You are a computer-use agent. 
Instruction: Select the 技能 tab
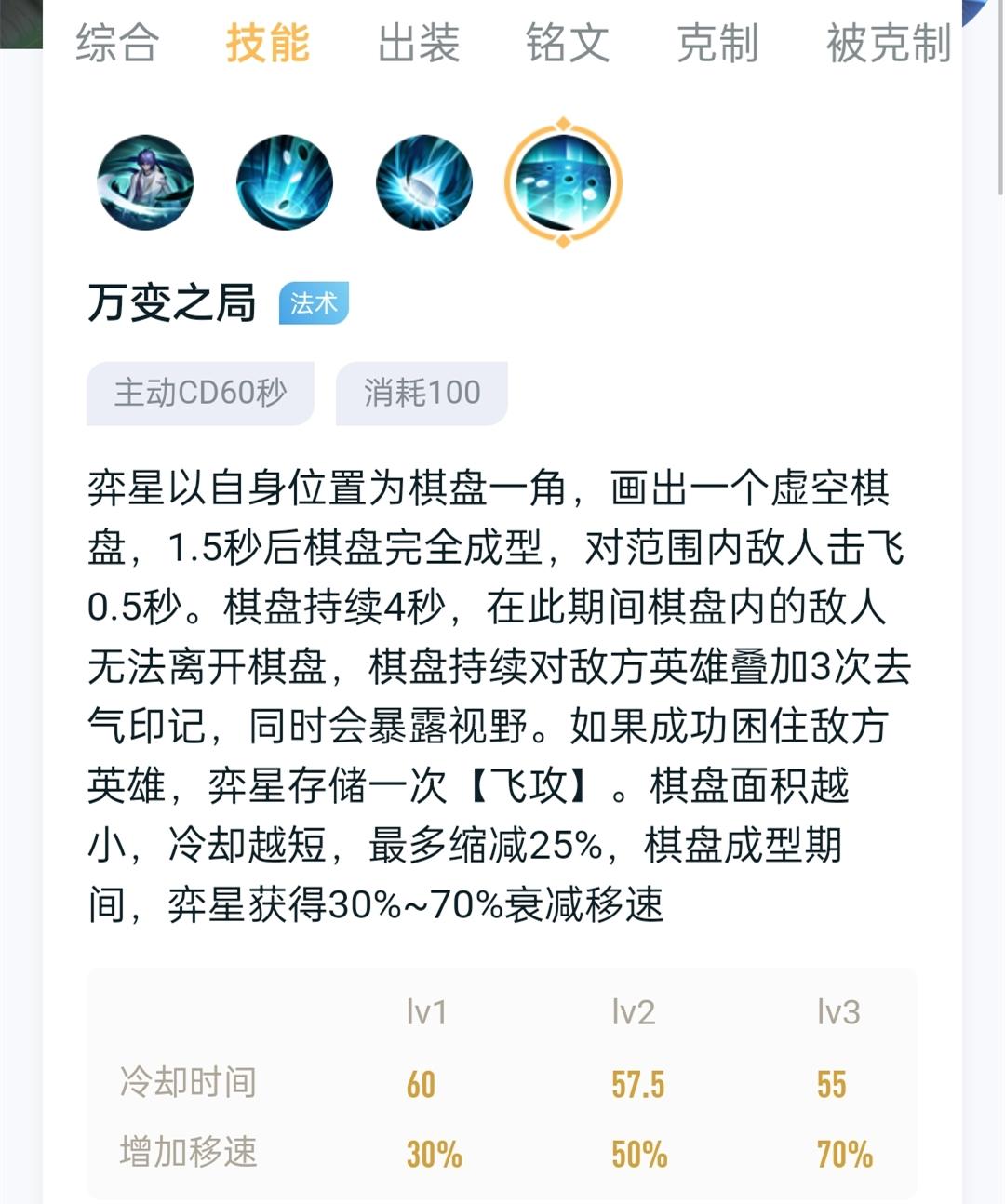click(x=268, y=44)
